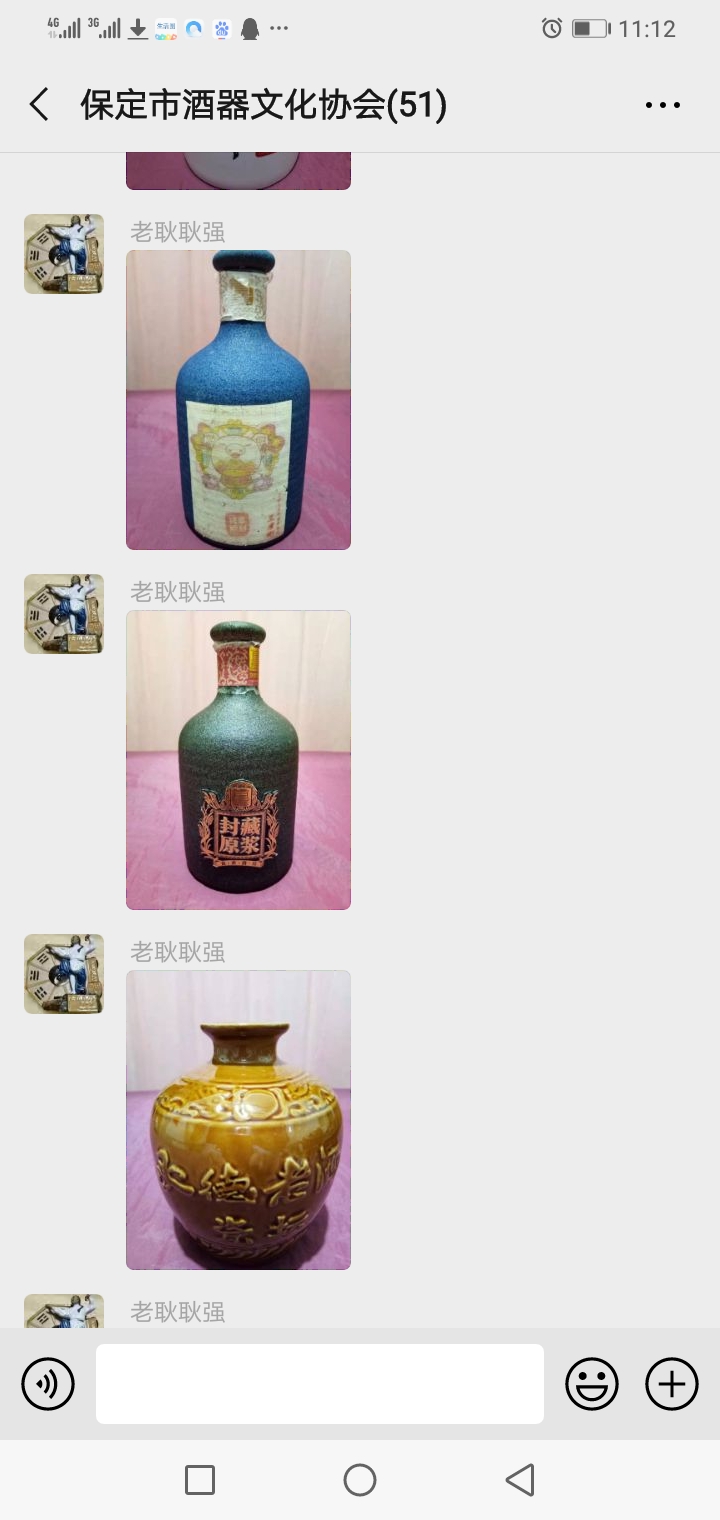Image resolution: width=720 pixels, height=1520 pixels.
Task: Open the blue bottle photo
Action: coord(238,400)
